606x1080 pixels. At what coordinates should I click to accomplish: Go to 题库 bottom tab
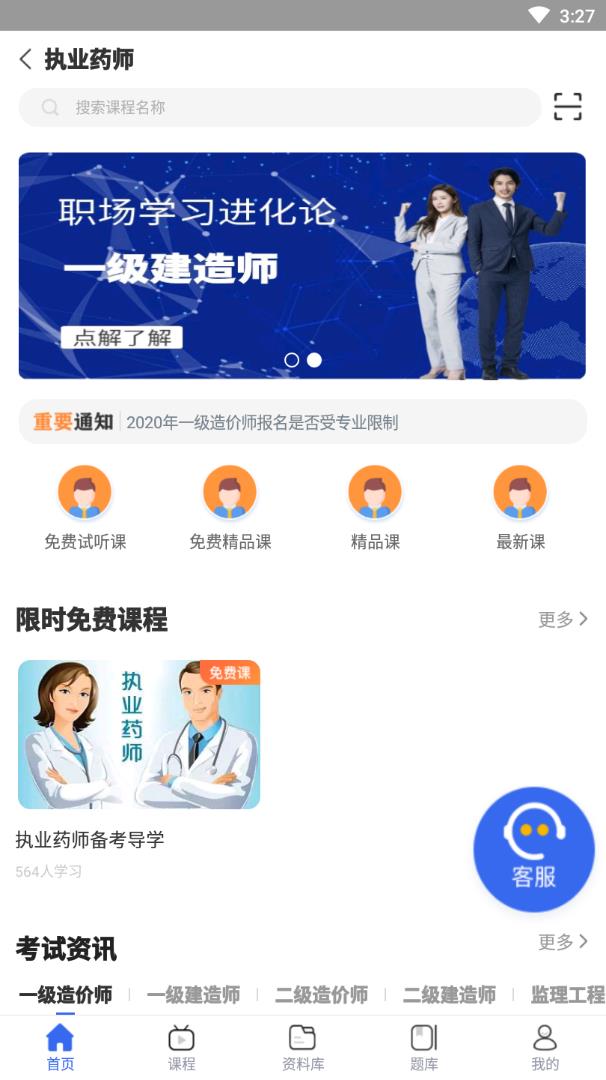click(x=424, y=1047)
